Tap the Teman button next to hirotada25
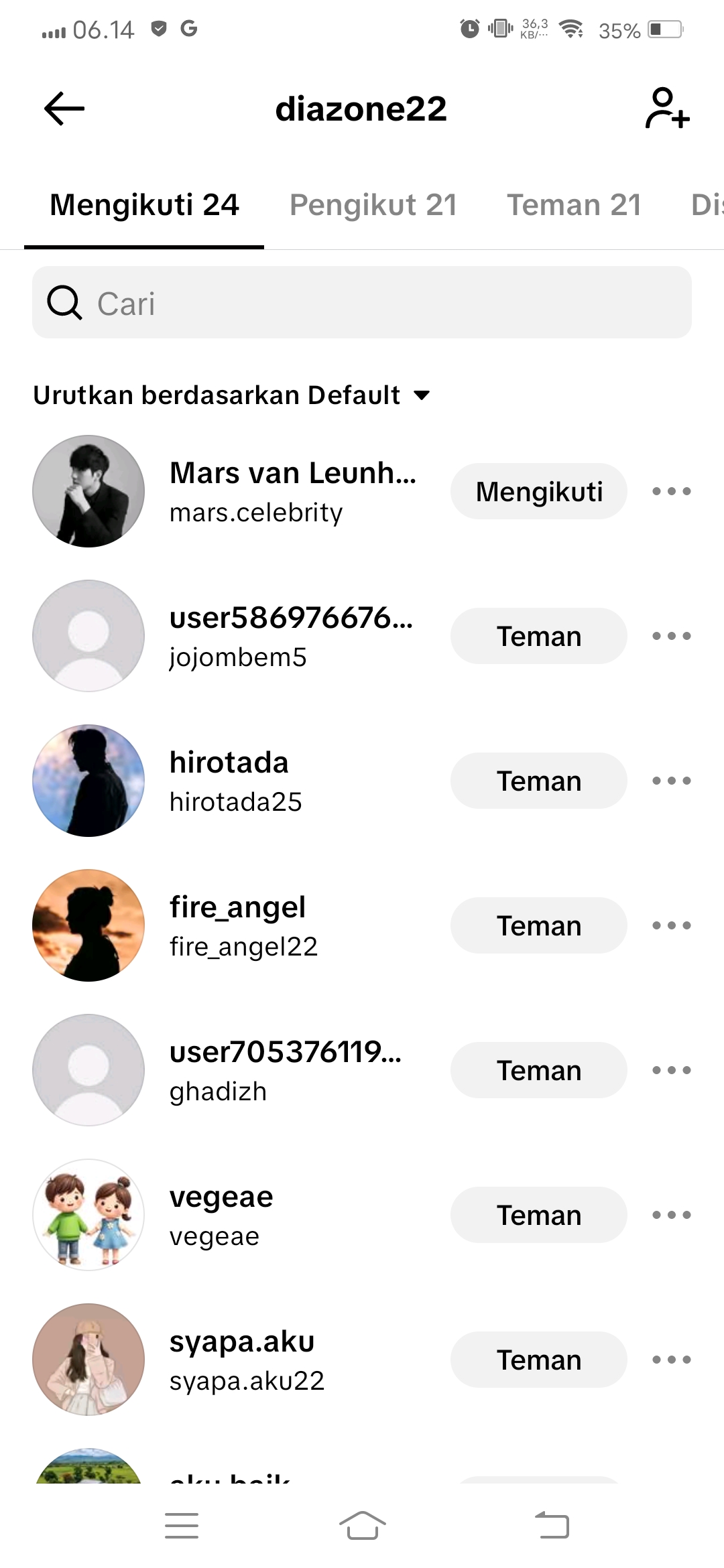This screenshot has height=1568, width=724. [538, 781]
